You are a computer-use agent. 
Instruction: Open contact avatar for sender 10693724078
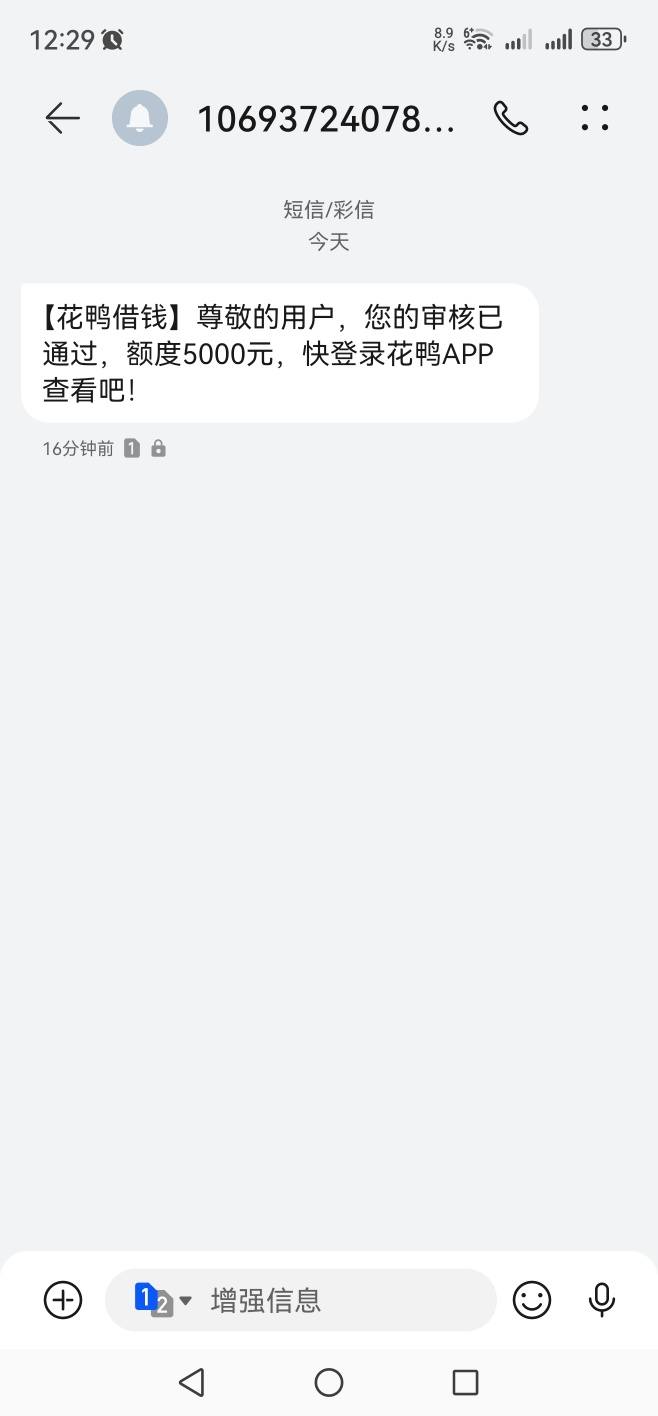140,119
